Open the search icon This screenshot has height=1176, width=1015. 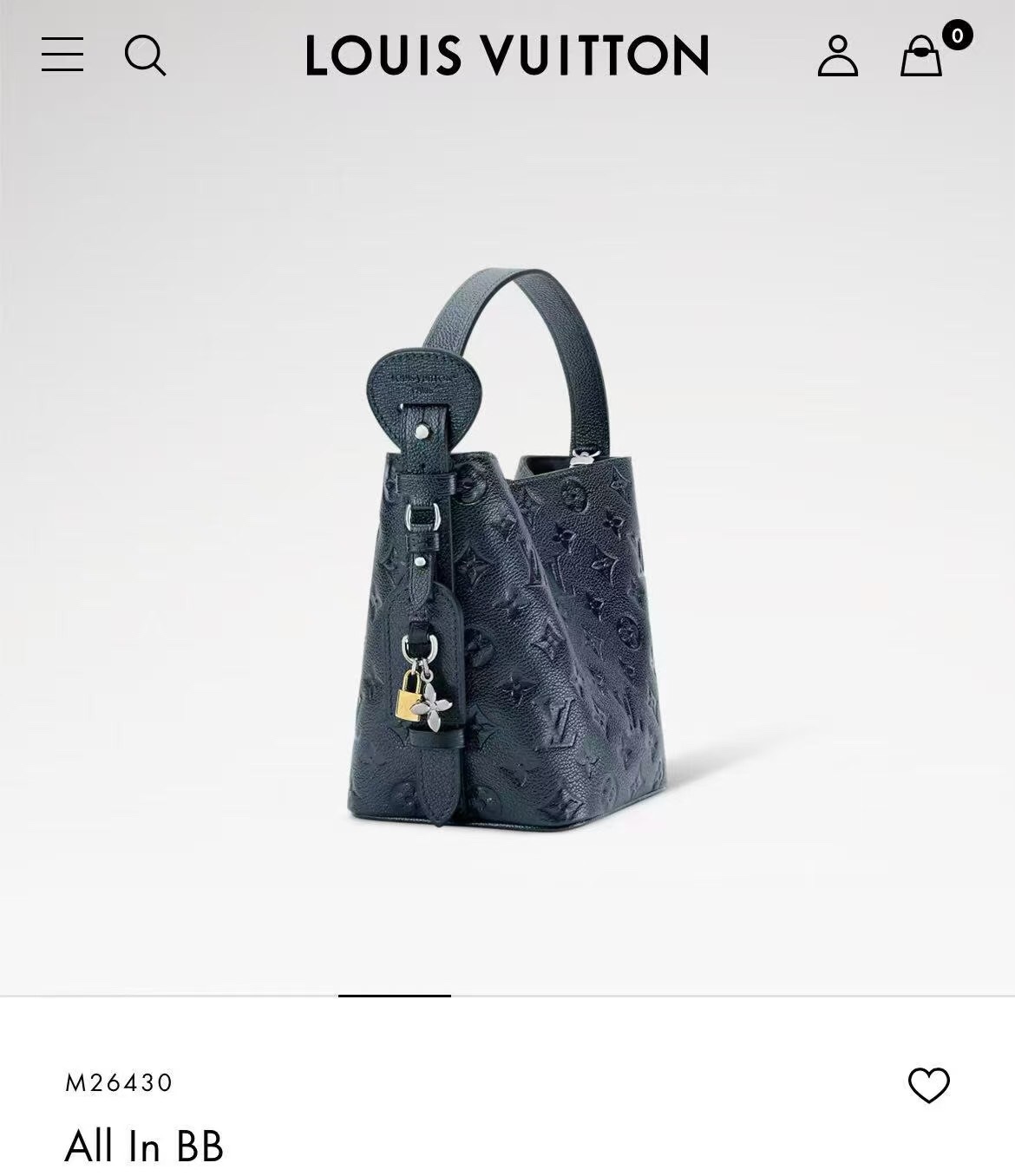coord(145,56)
